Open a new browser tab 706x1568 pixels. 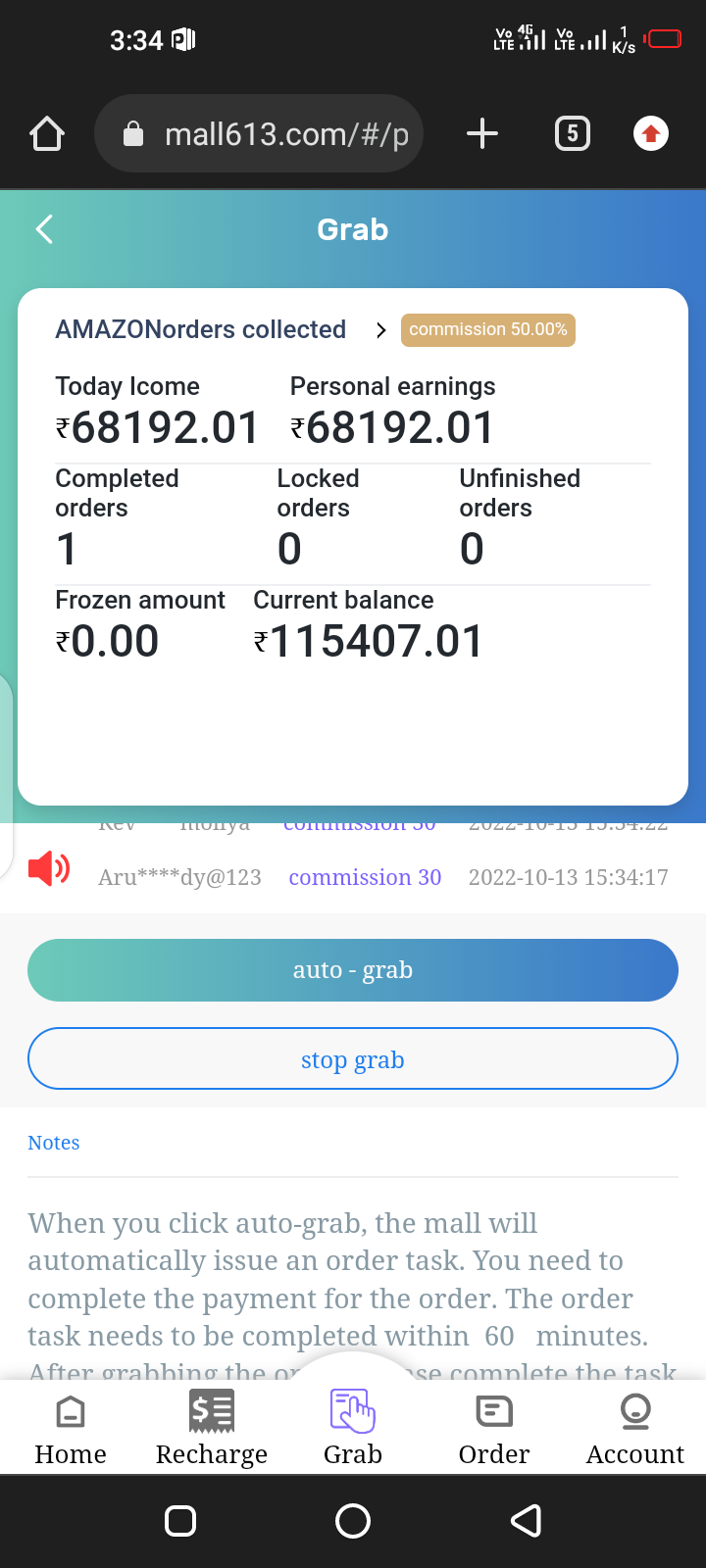(x=481, y=133)
